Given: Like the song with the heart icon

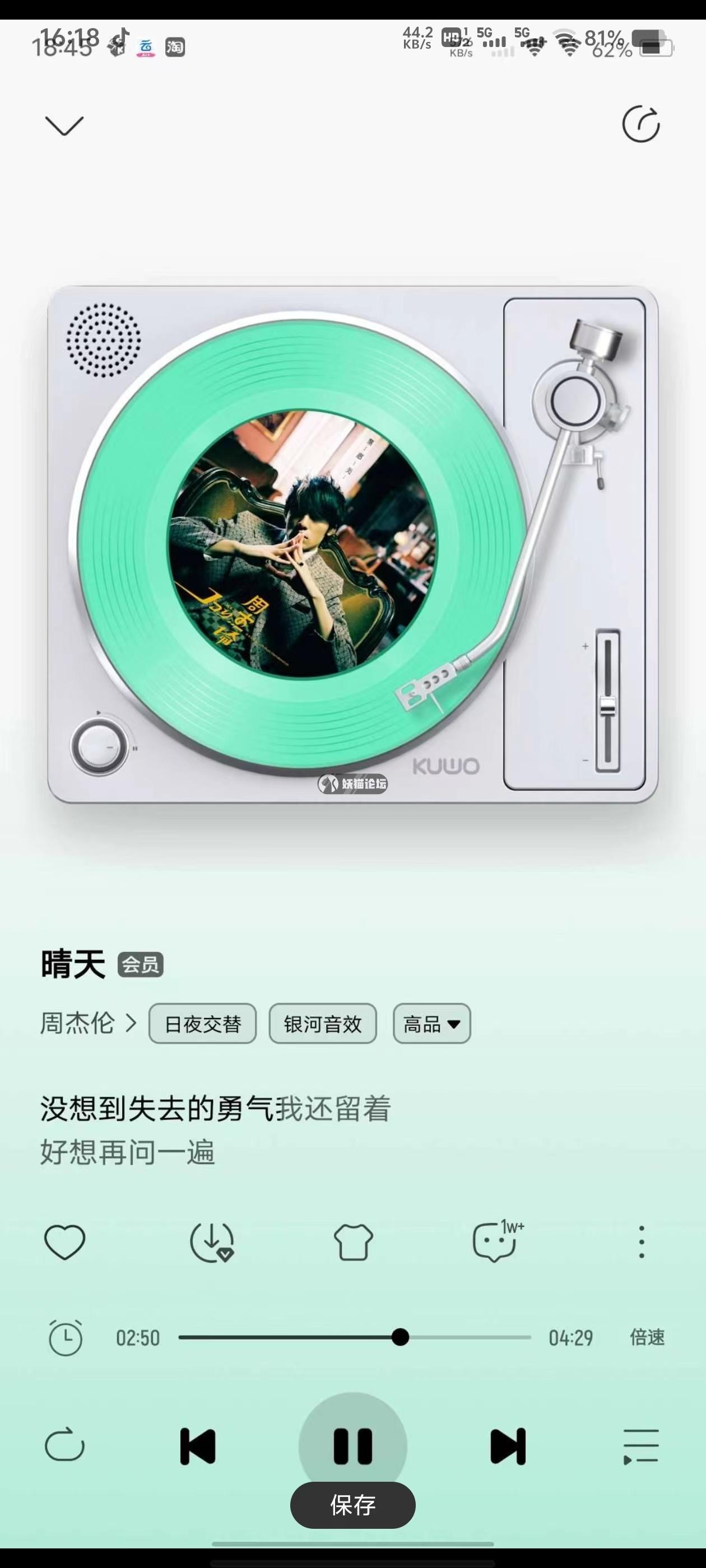Looking at the screenshot, I should coord(64,1242).
